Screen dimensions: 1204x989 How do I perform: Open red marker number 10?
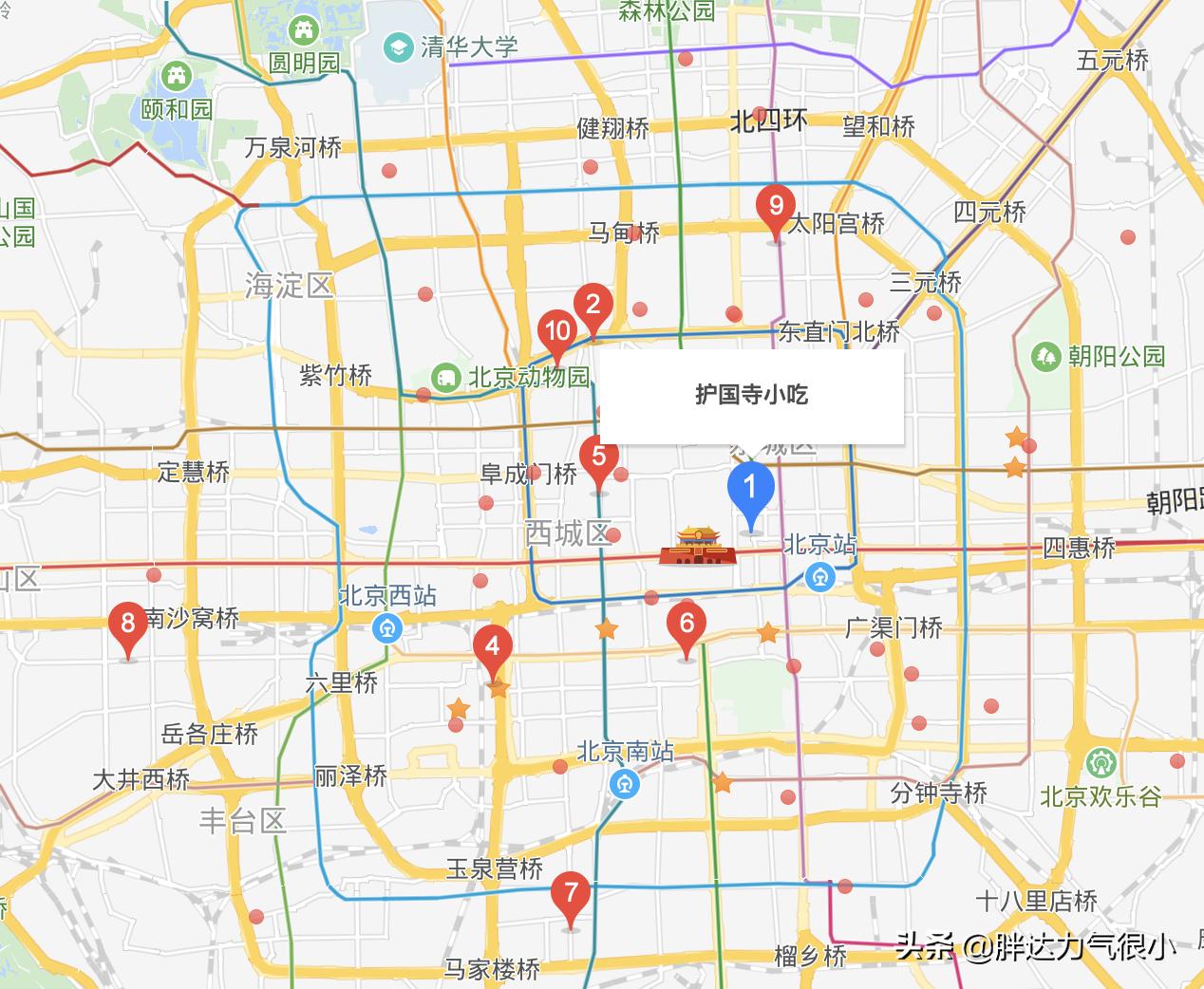pyautogui.click(x=557, y=332)
